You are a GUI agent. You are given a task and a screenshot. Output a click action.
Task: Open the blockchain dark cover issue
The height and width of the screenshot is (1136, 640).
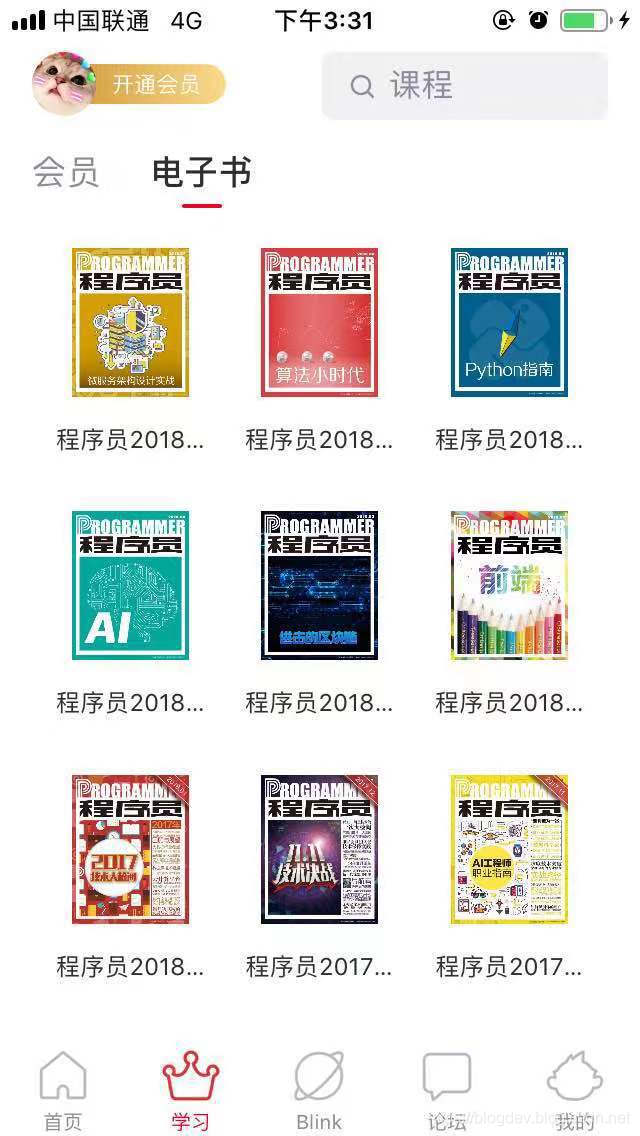point(319,585)
